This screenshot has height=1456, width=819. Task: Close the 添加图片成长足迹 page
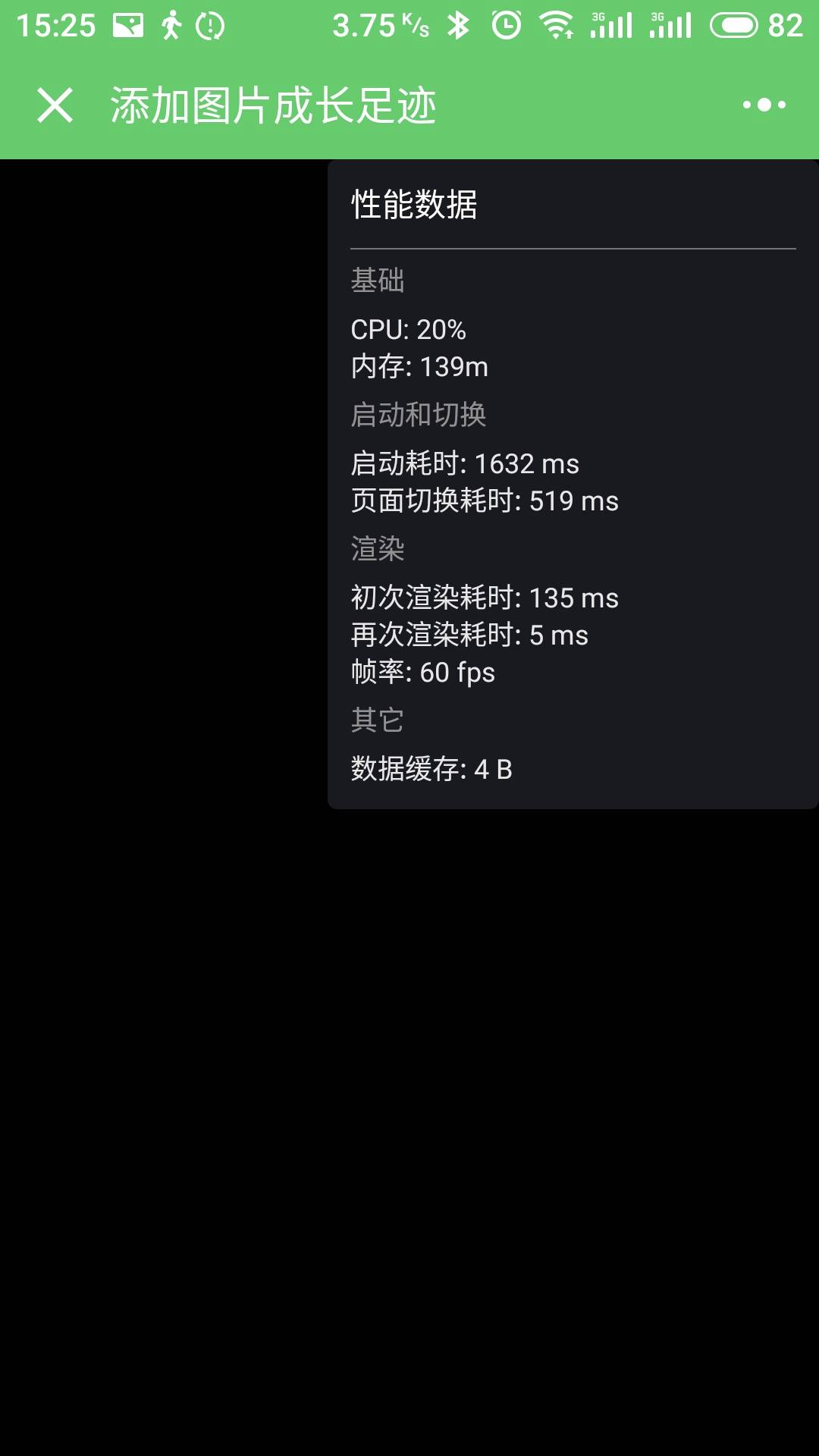[55, 105]
